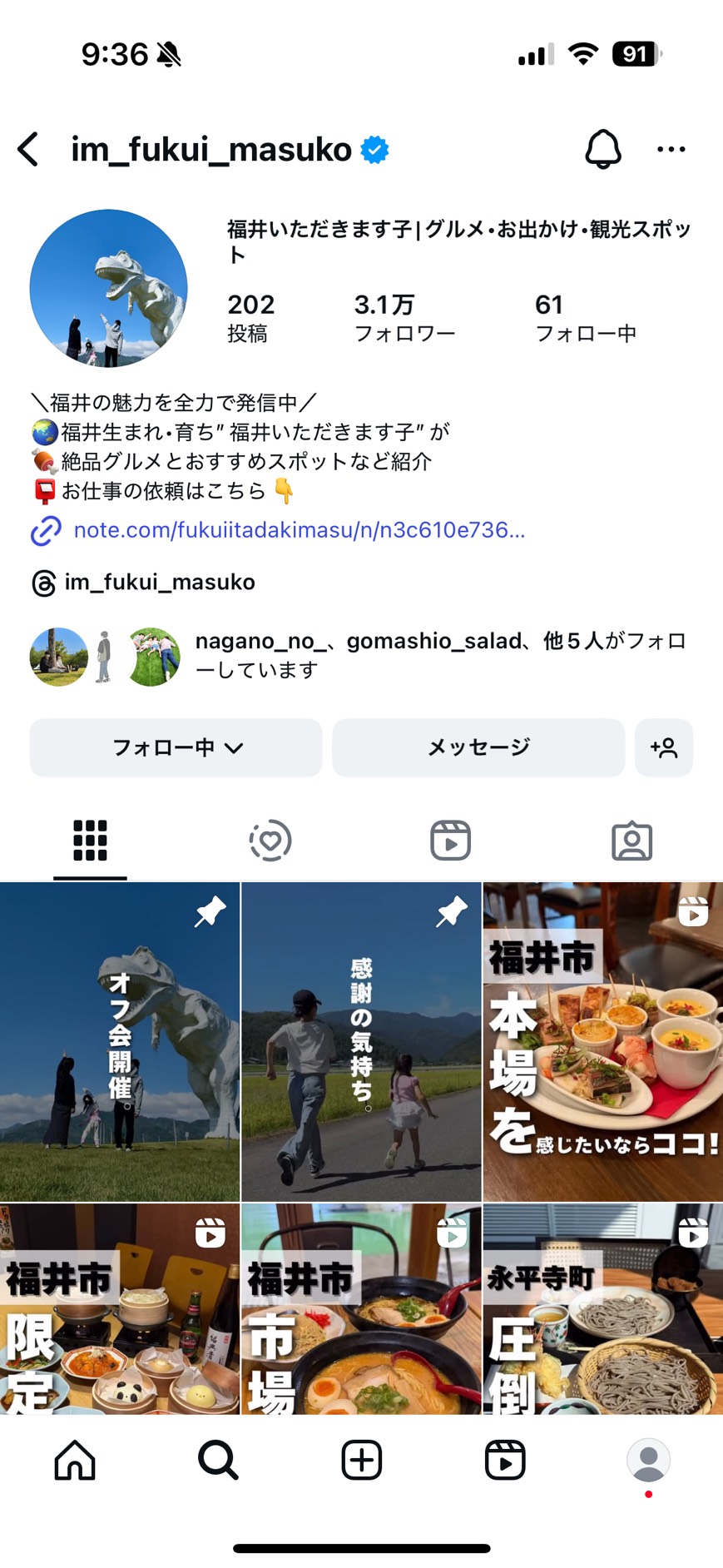Show suggested accounts with add-person button
Image resolution: width=723 pixels, height=1568 pixels.
[663, 747]
